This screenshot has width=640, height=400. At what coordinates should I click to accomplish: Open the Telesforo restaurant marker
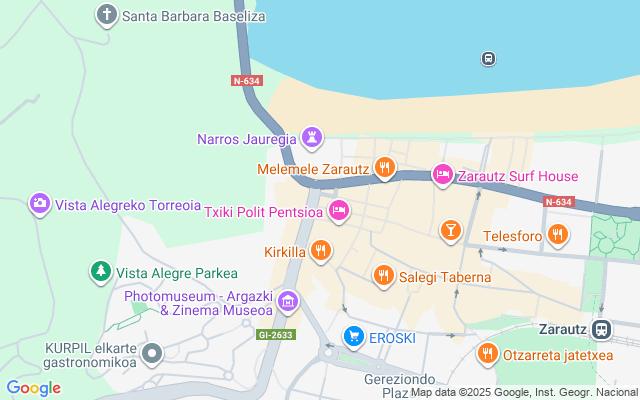557,236
